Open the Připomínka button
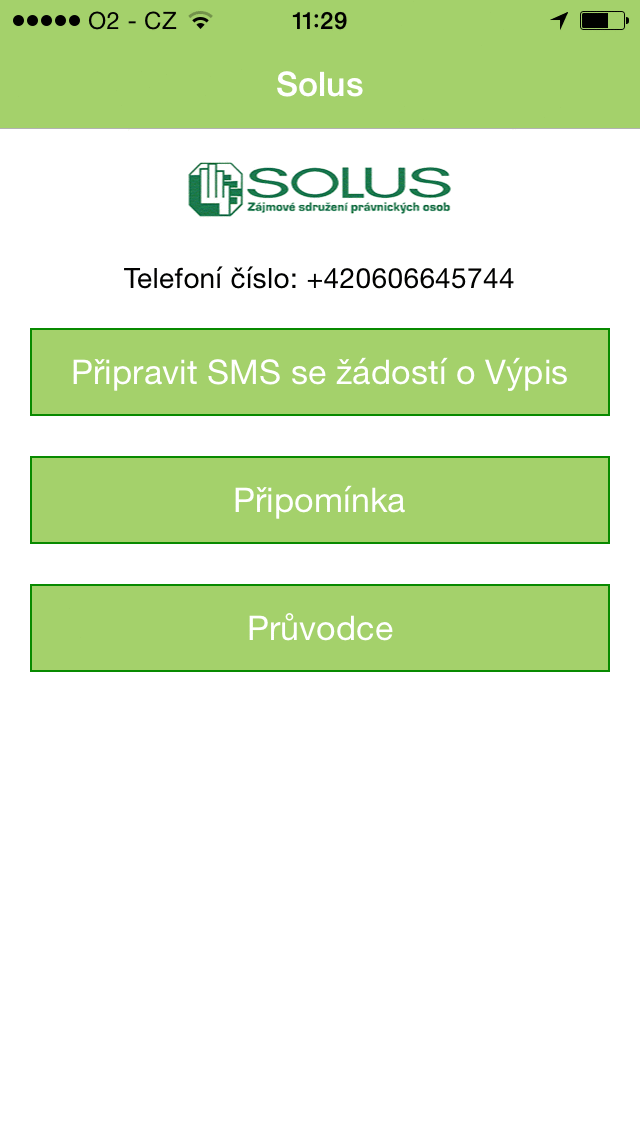The image size is (640, 1136). [320, 500]
